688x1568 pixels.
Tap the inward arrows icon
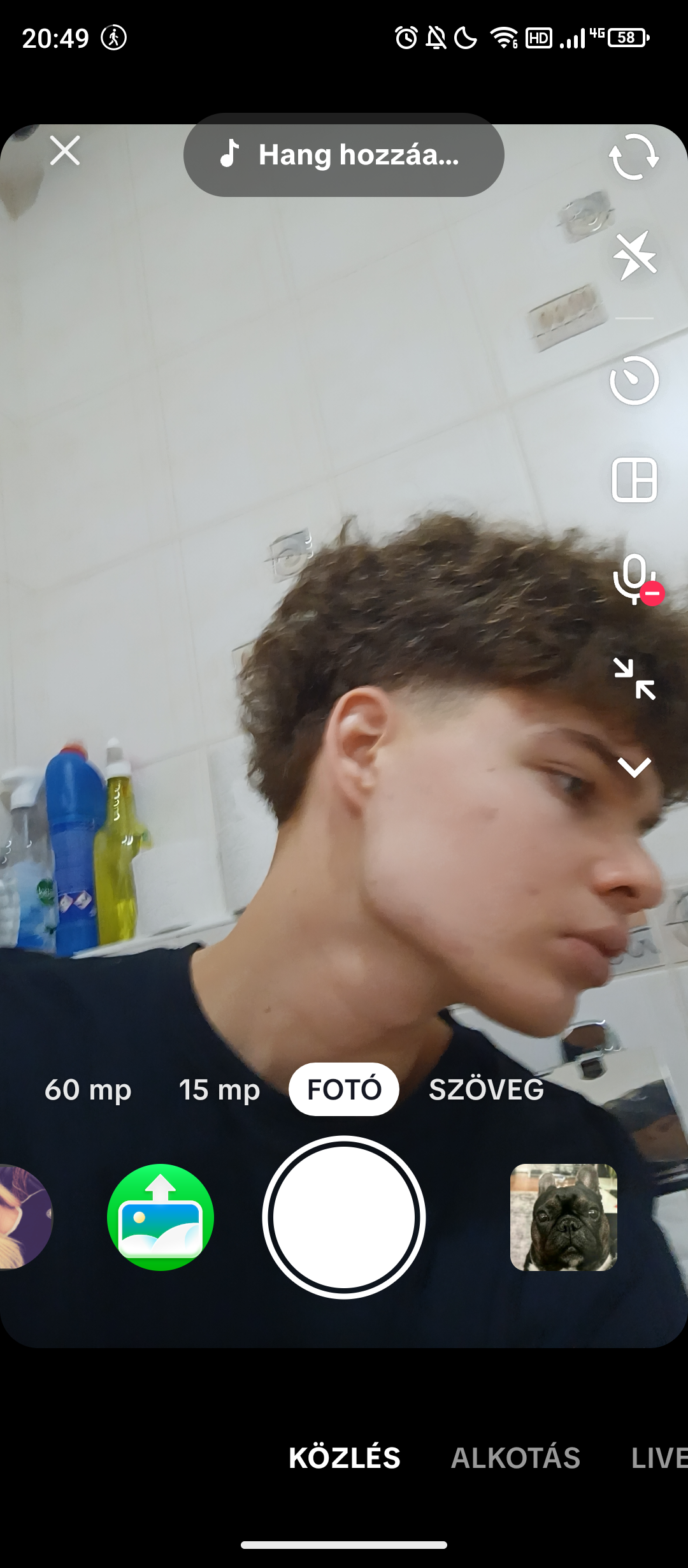coord(634,679)
